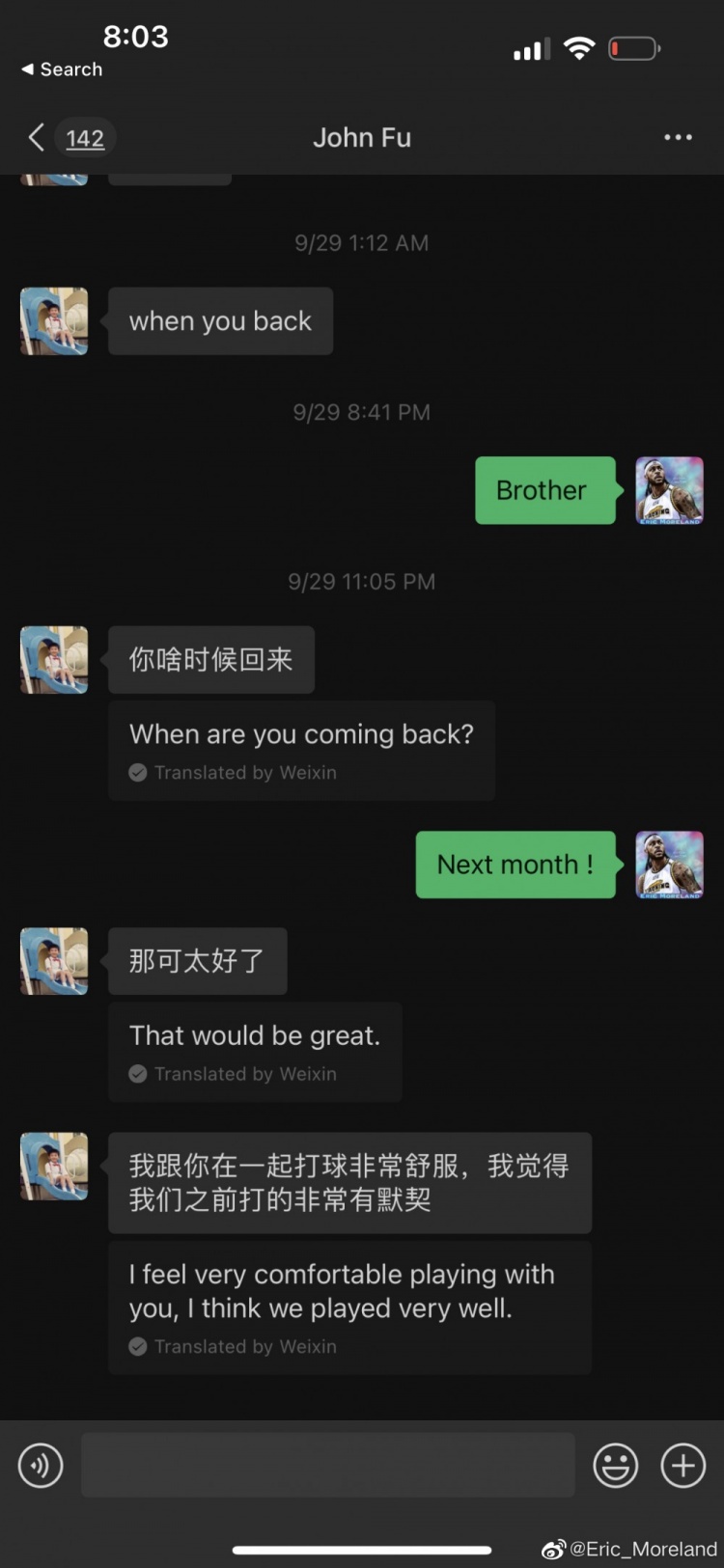Tap John Fu's avatar beside '那可太好了'

pyautogui.click(x=54, y=961)
